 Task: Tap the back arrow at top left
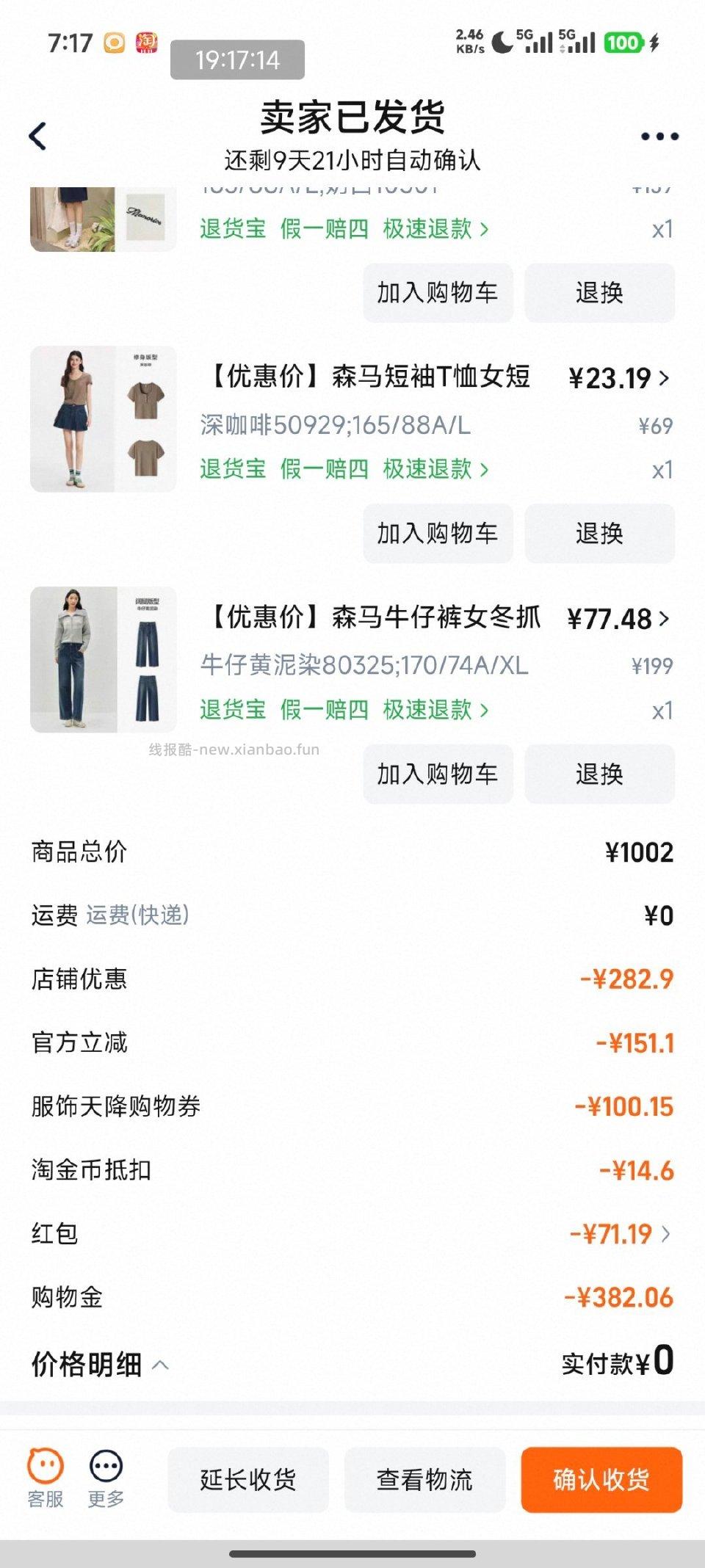coord(37,134)
